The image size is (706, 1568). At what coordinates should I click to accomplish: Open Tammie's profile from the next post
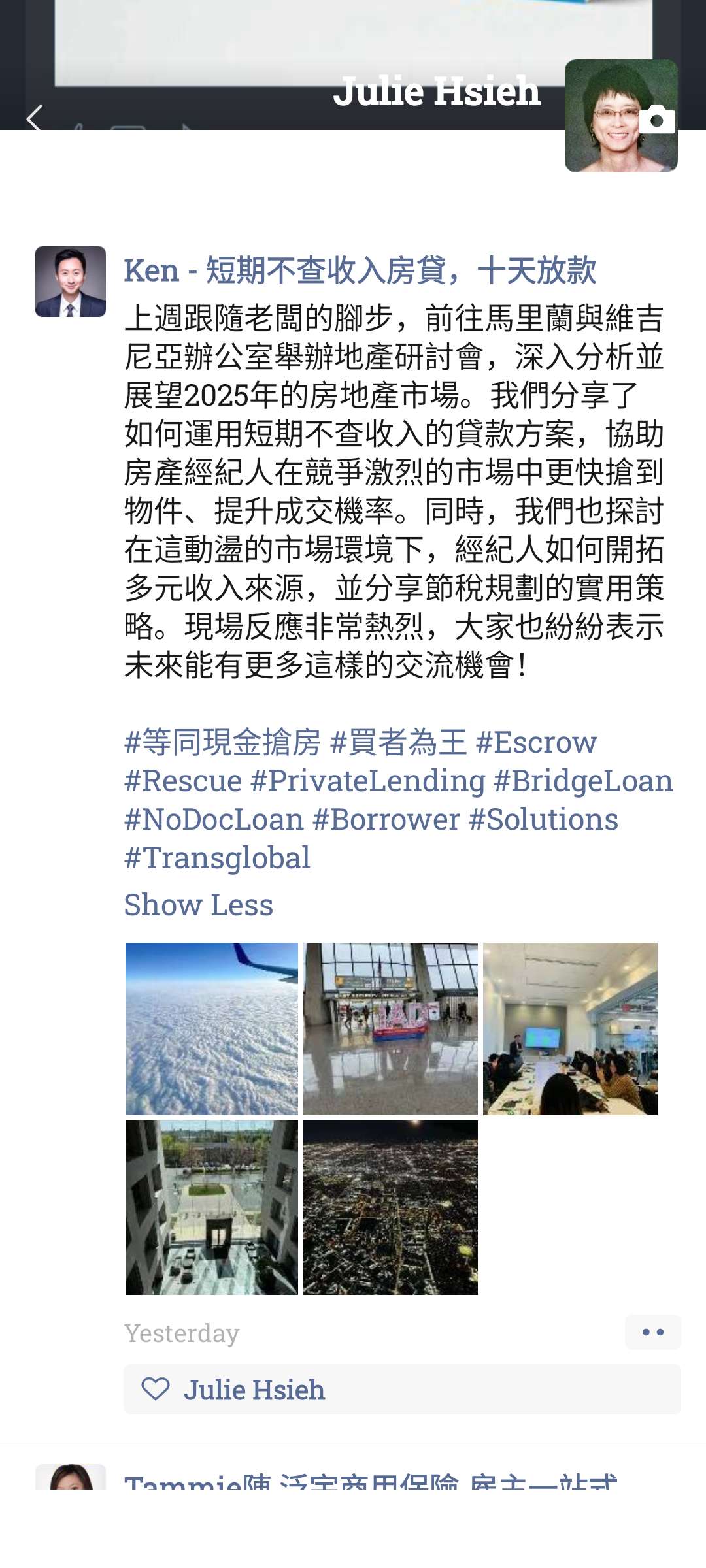point(71,1478)
